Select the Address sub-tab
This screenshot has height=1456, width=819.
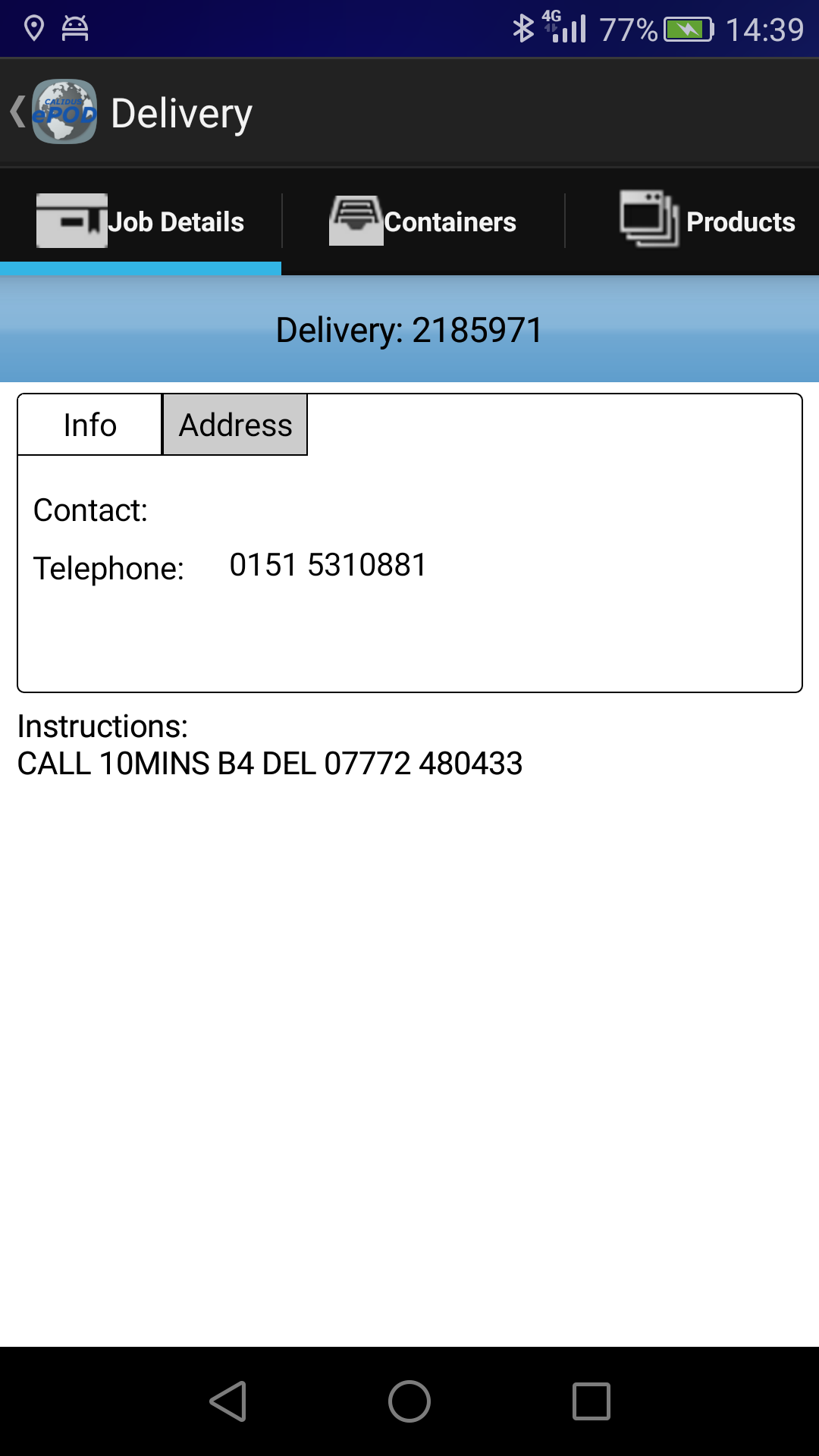235,425
